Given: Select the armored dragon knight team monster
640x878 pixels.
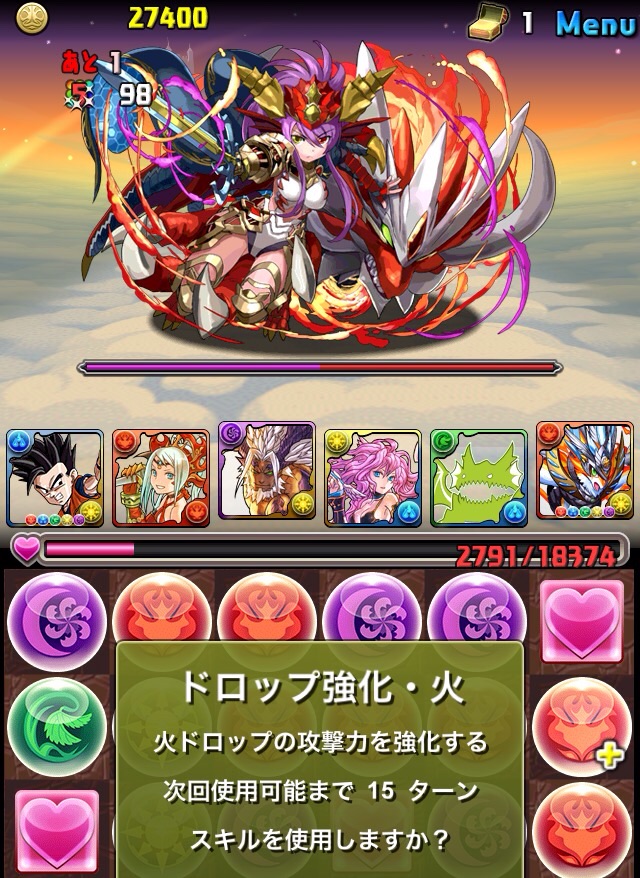Looking at the screenshot, I should tap(585, 476).
